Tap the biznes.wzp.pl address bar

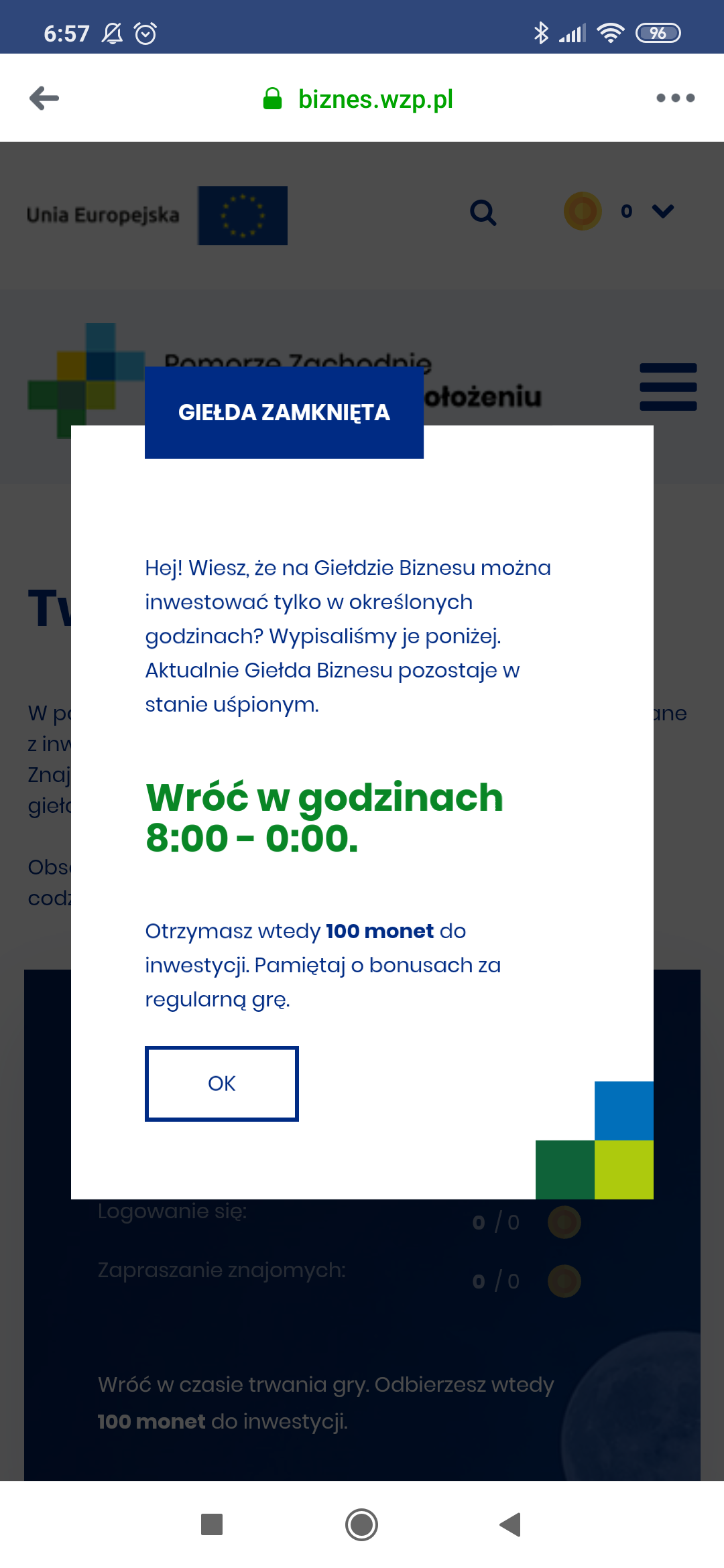tap(359, 99)
